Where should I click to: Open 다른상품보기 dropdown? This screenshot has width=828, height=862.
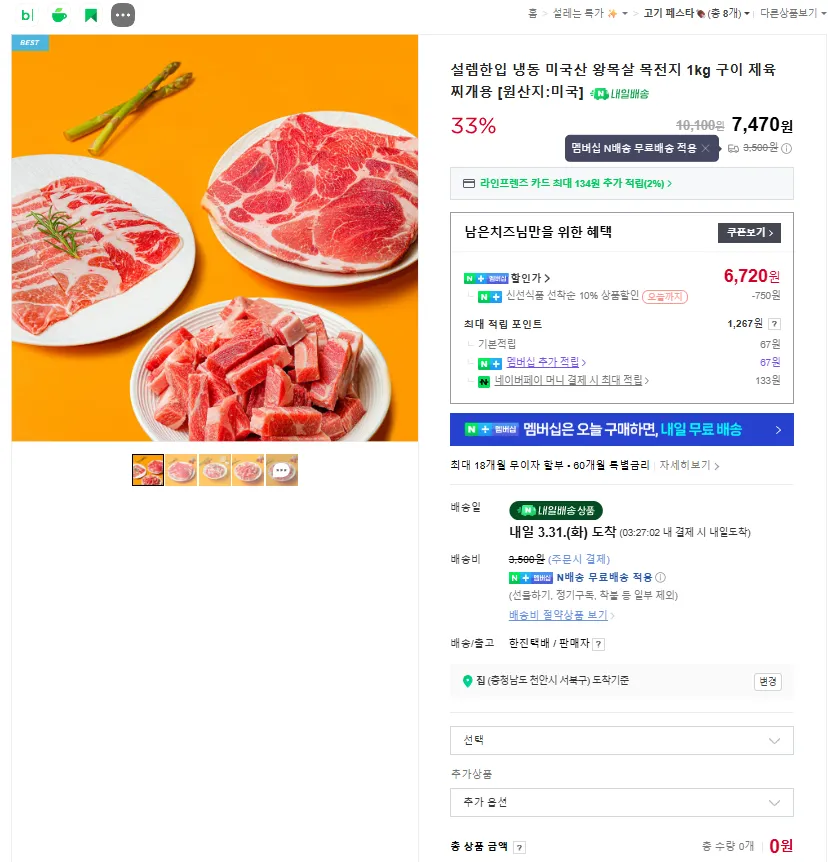pyautogui.click(x=792, y=13)
